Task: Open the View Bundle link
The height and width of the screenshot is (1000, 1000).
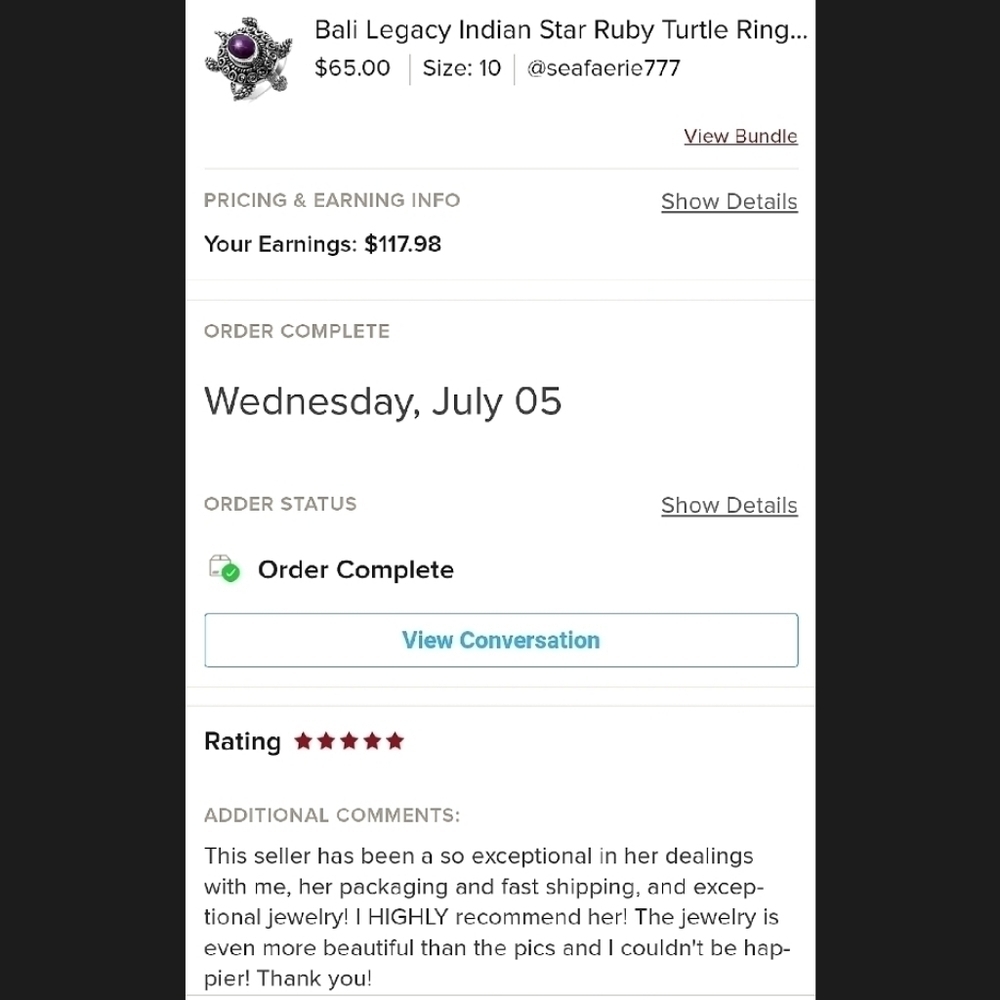Action: (x=740, y=137)
